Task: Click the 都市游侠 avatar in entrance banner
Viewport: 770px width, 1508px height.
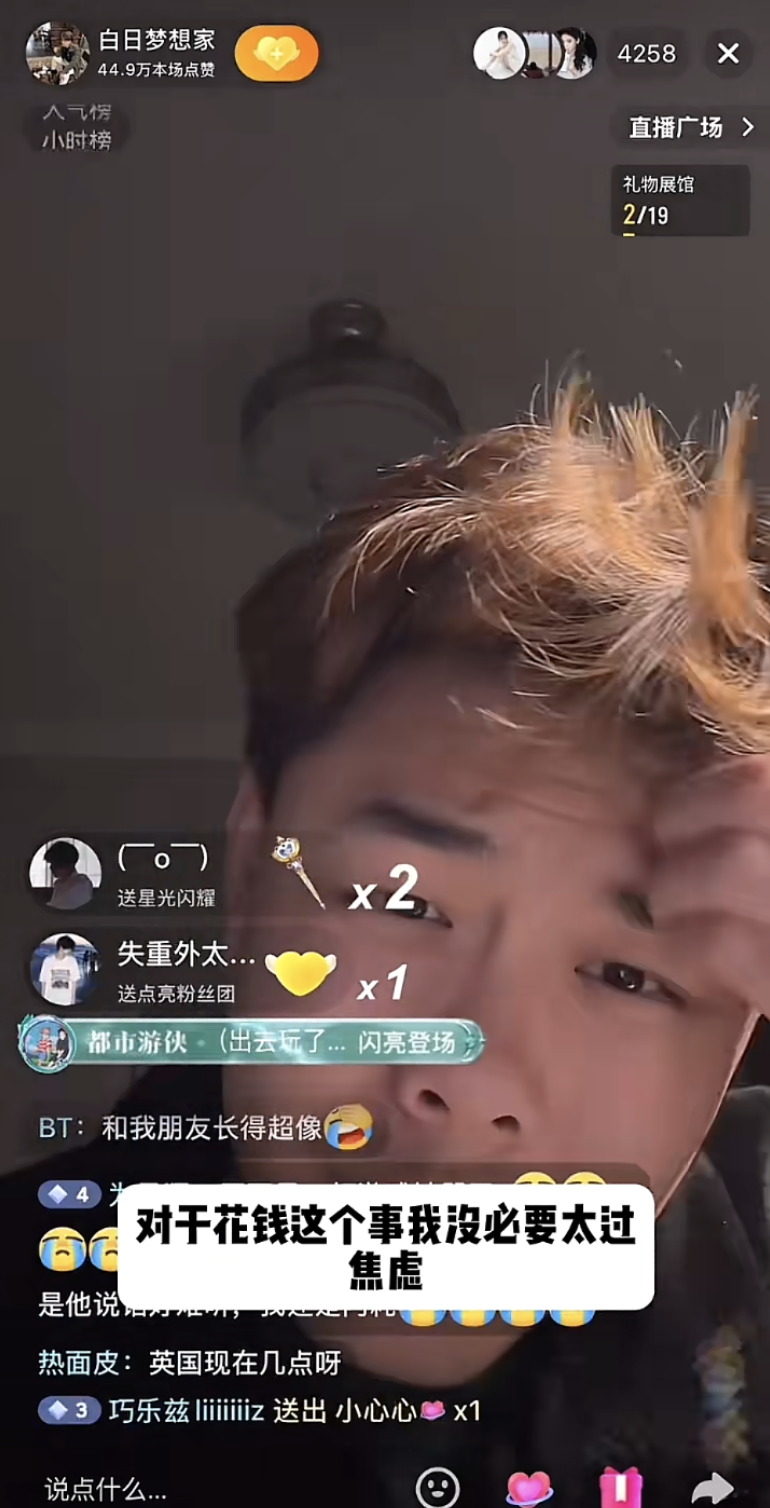Action: [45, 1042]
